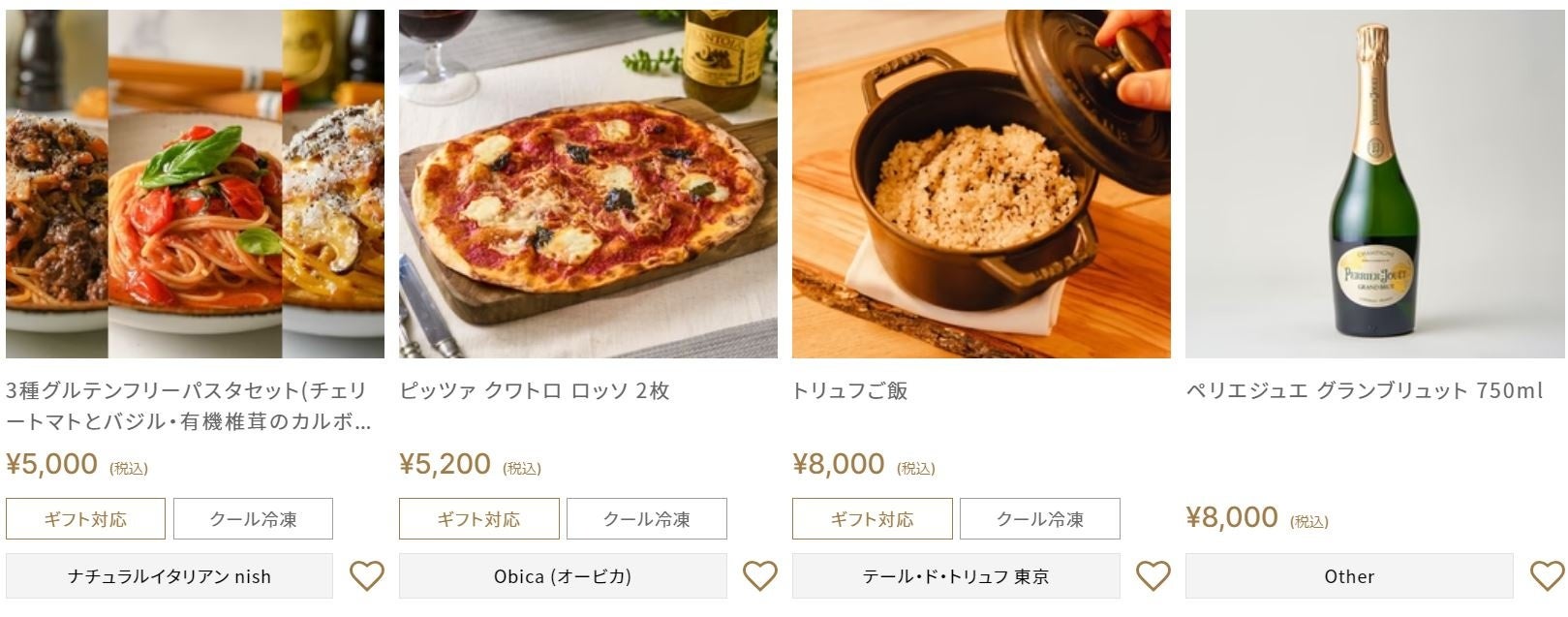Tap ギフト対応 tag under トリュフご飯

pyautogui.click(x=872, y=519)
